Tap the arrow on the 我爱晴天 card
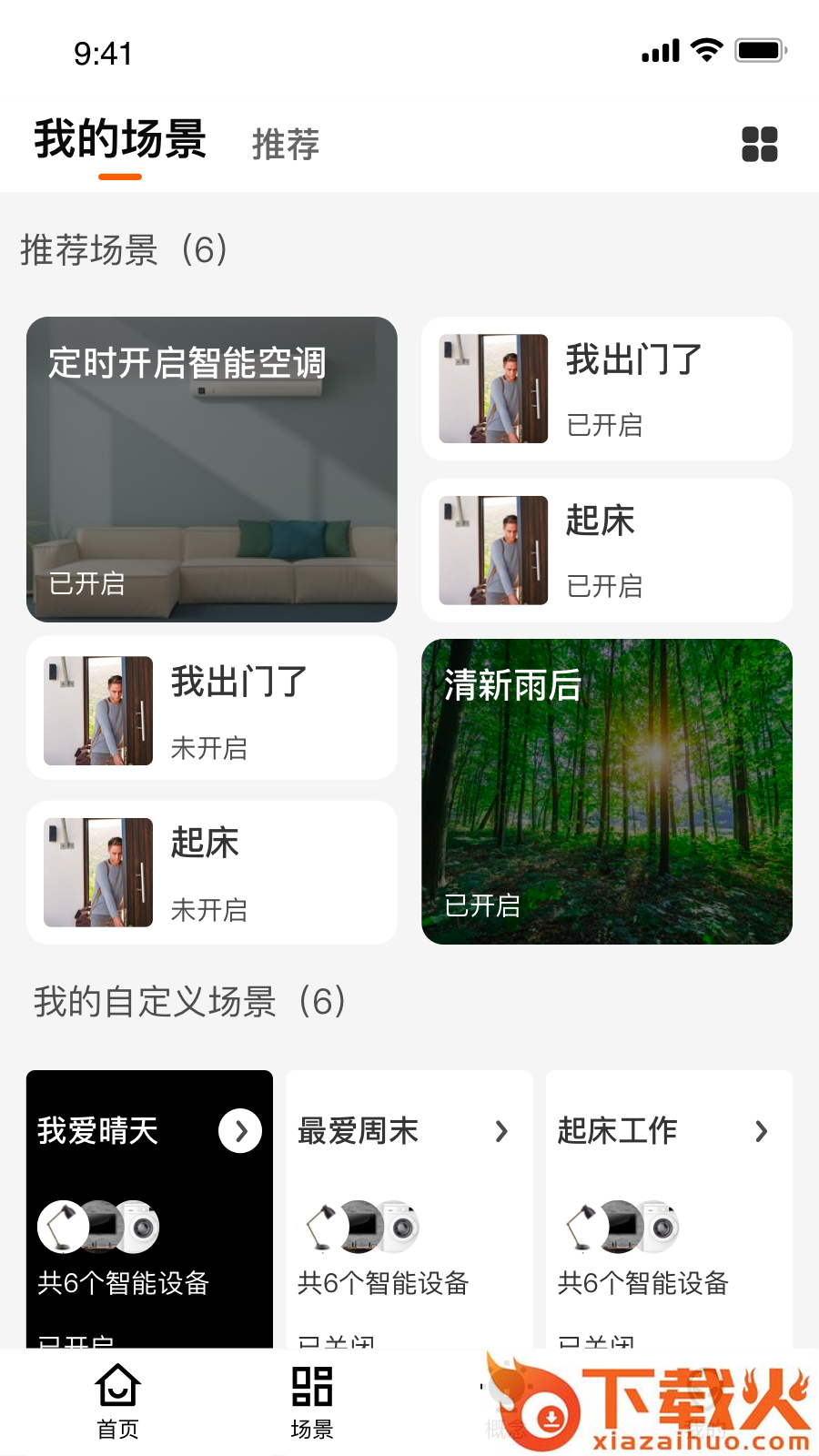 tap(240, 1131)
